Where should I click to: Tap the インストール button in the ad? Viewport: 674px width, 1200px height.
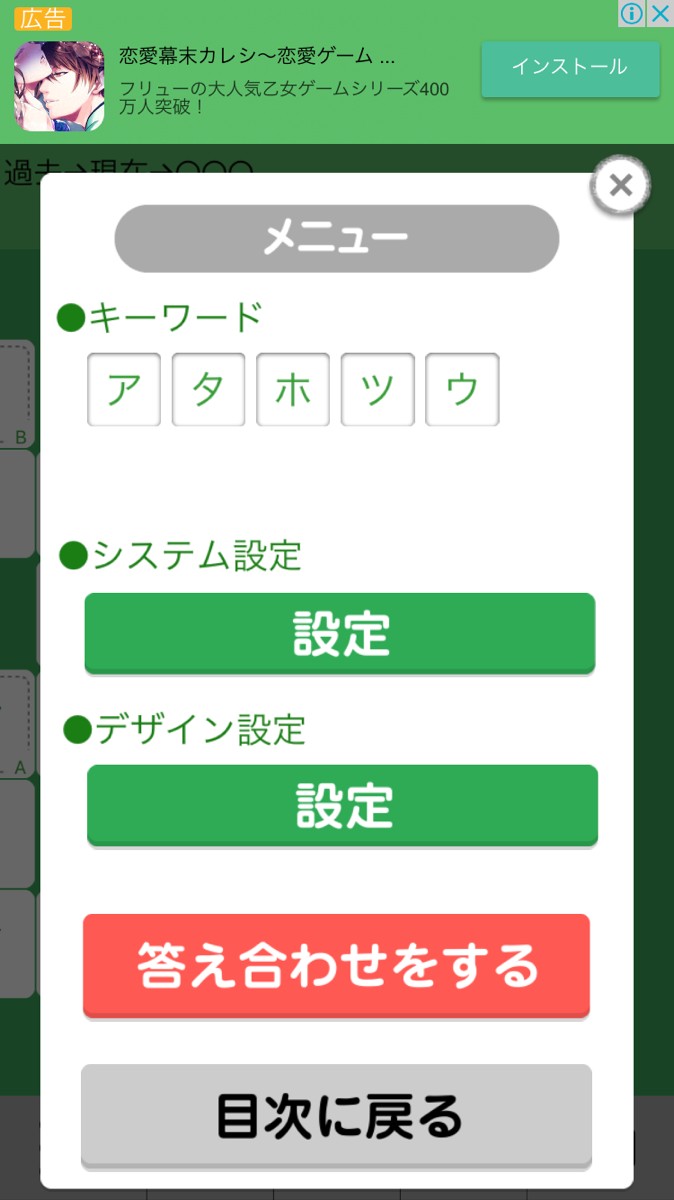570,68
